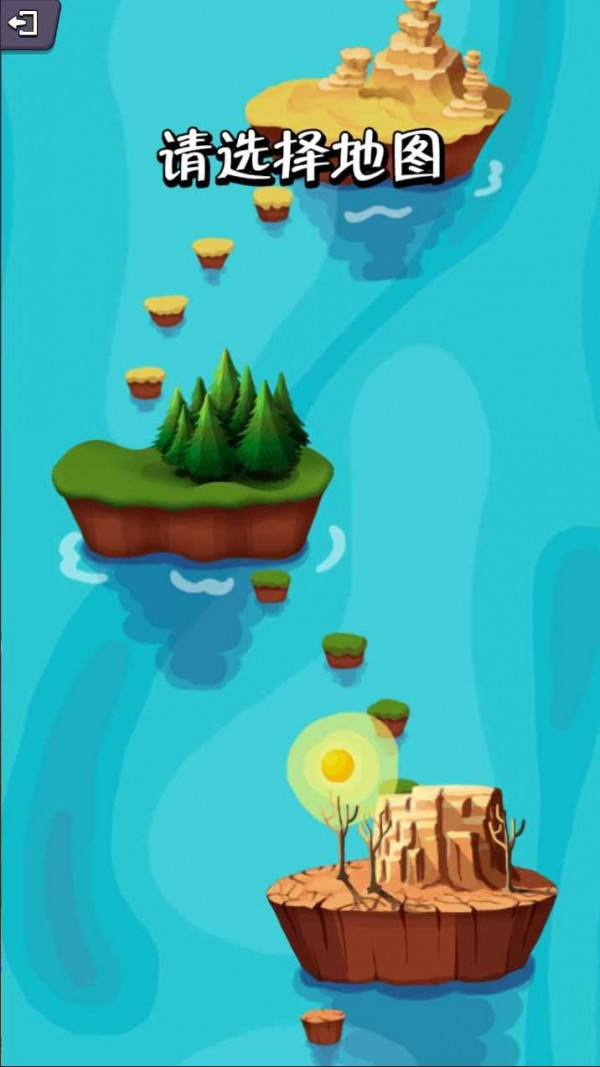600x1067 pixels.
Task: Choose the green pine forest island map
Action: pos(195,470)
